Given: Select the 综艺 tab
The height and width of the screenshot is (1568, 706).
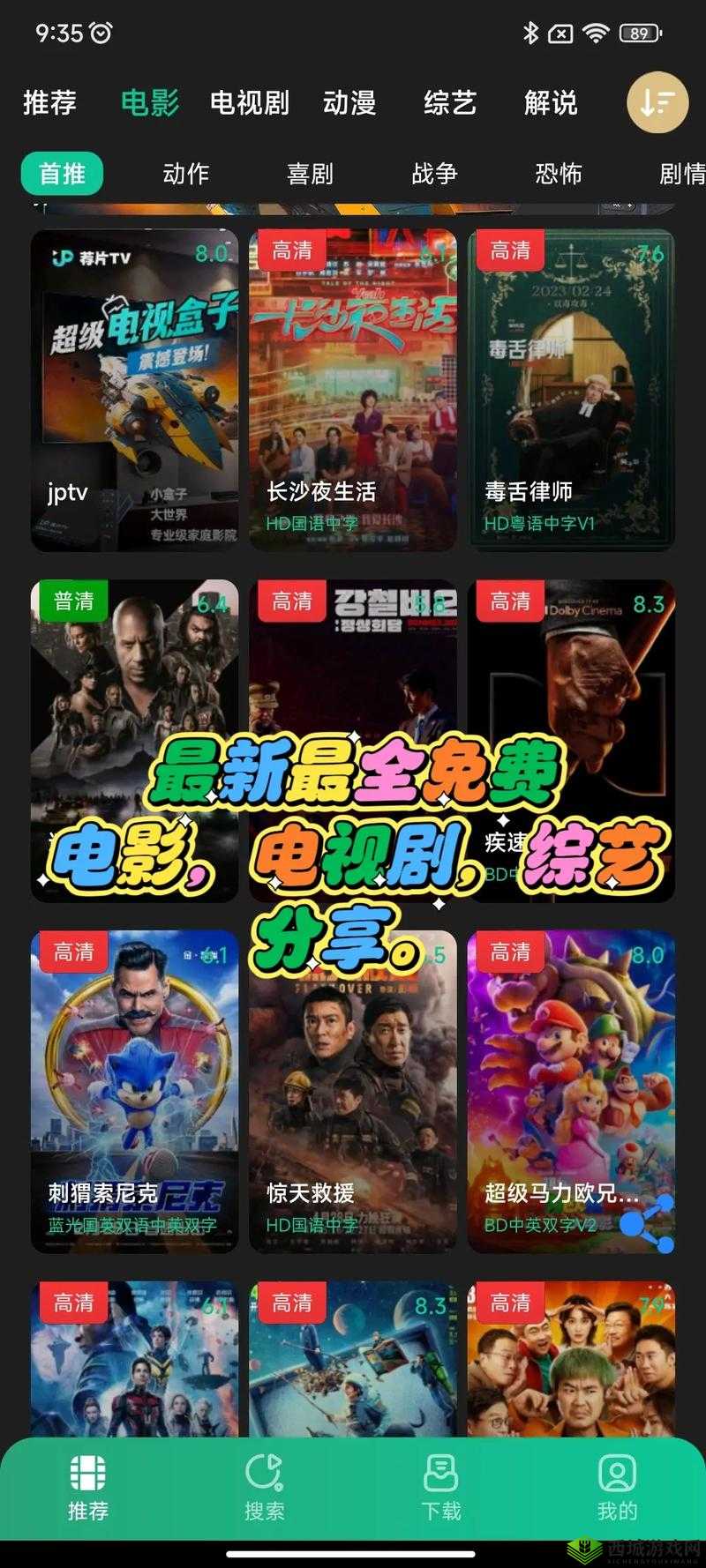Looking at the screenshot, I should [448, 103].
